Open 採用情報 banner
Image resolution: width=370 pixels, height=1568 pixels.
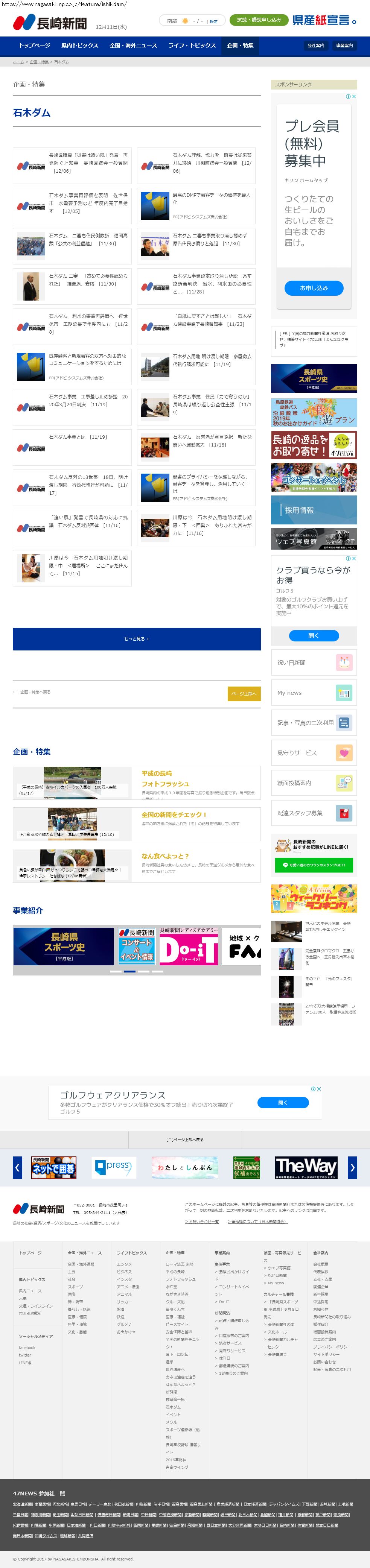coord(314,510)
